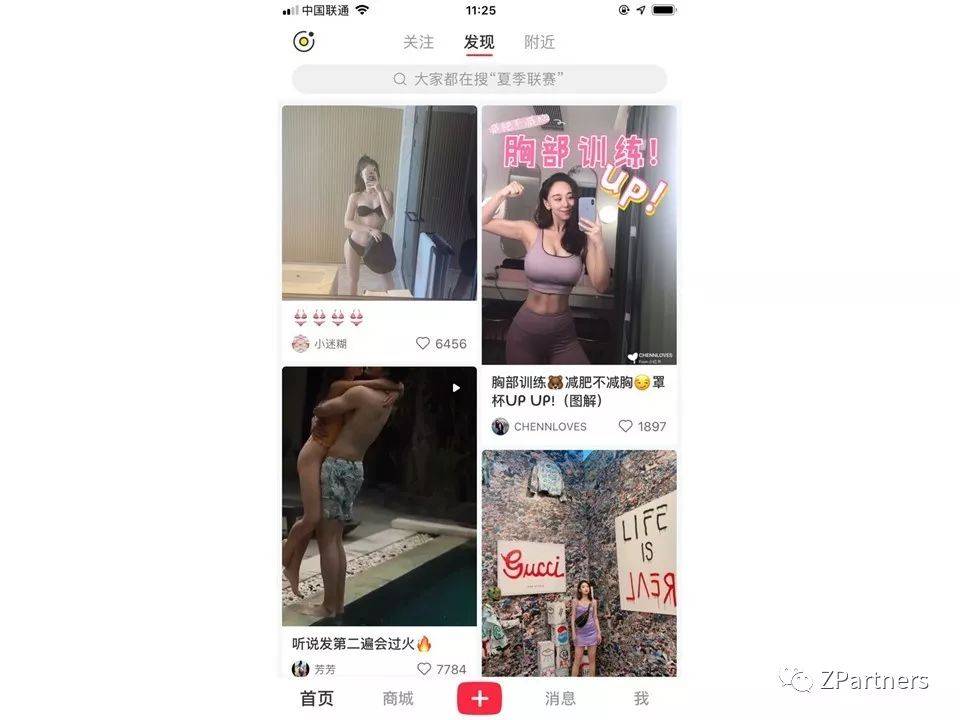Screen dimensions: 960x720
Task: Open the 胸部训练 post by CHENNLOVES
Action: (x=579, y=235)
